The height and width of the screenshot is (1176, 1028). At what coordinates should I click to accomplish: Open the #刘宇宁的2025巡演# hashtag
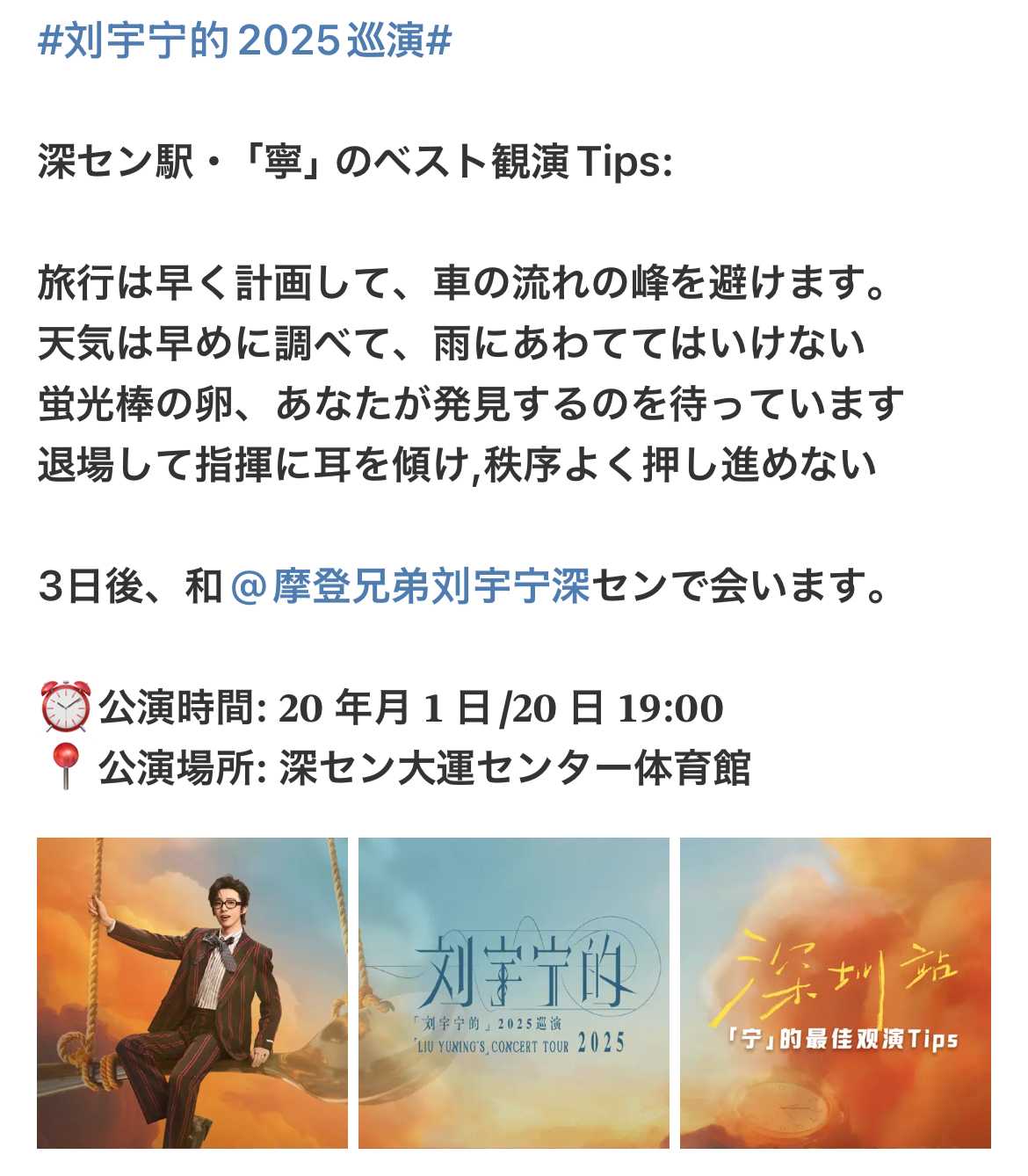point(244,41)
